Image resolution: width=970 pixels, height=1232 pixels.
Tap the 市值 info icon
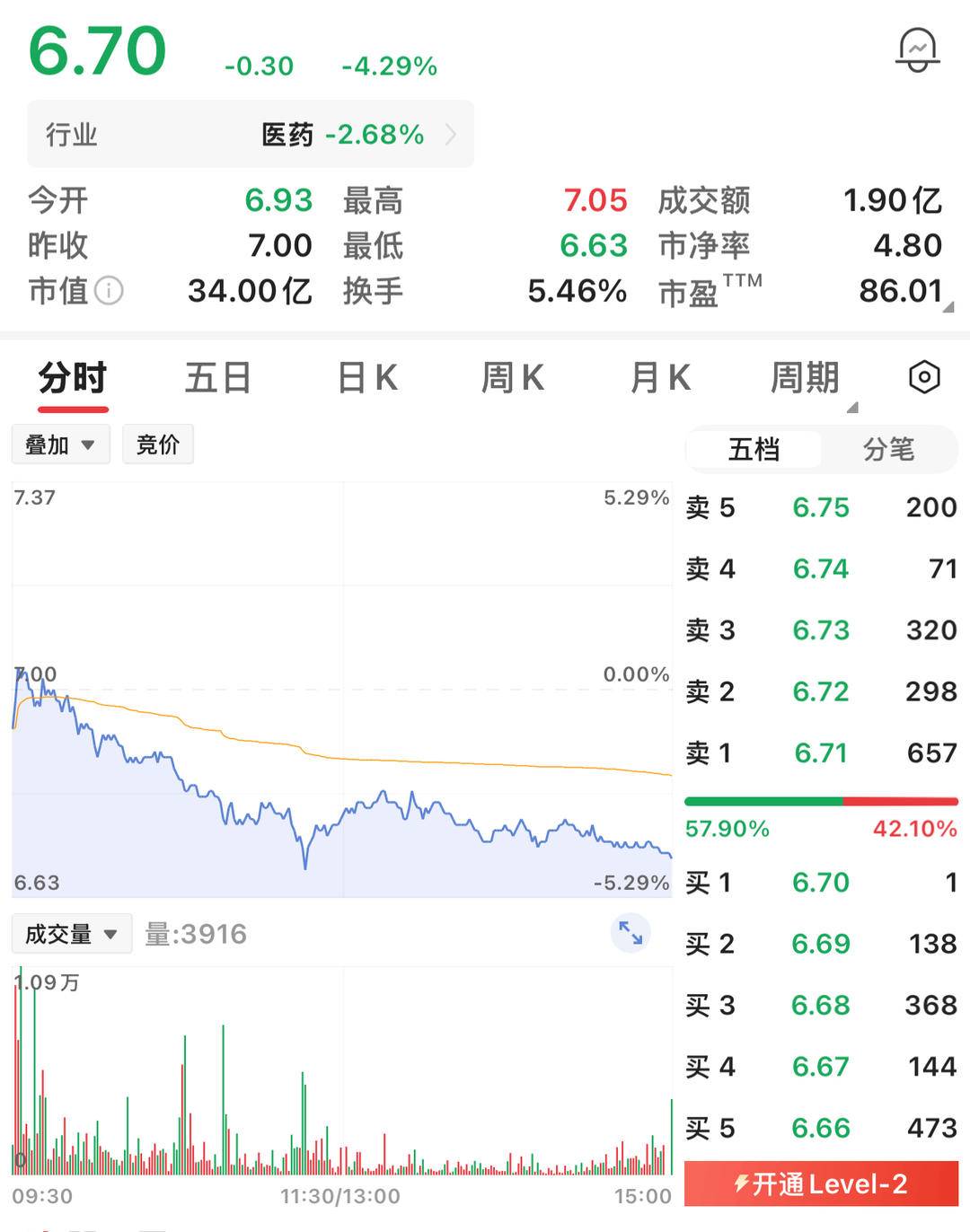[108, 291]
